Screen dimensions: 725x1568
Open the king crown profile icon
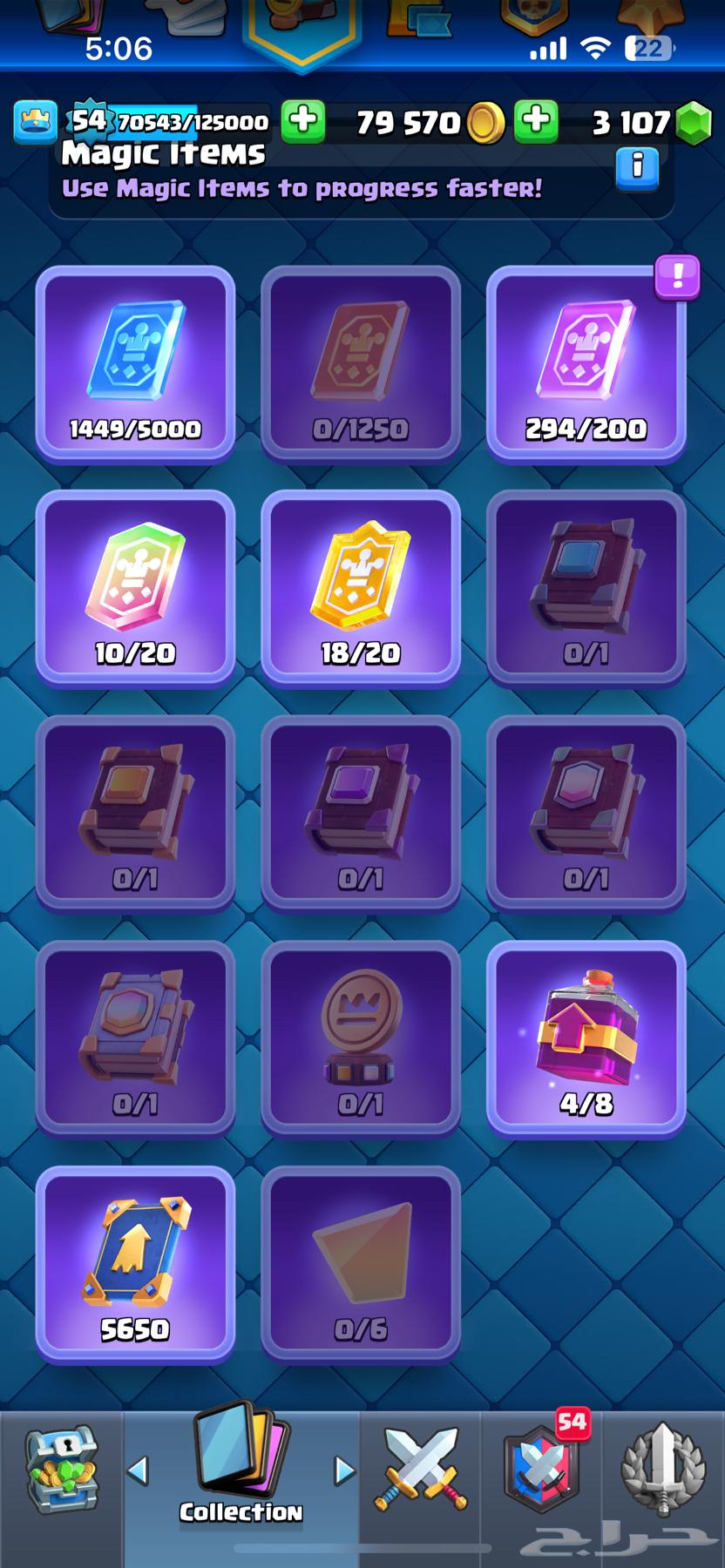point(36,121)
